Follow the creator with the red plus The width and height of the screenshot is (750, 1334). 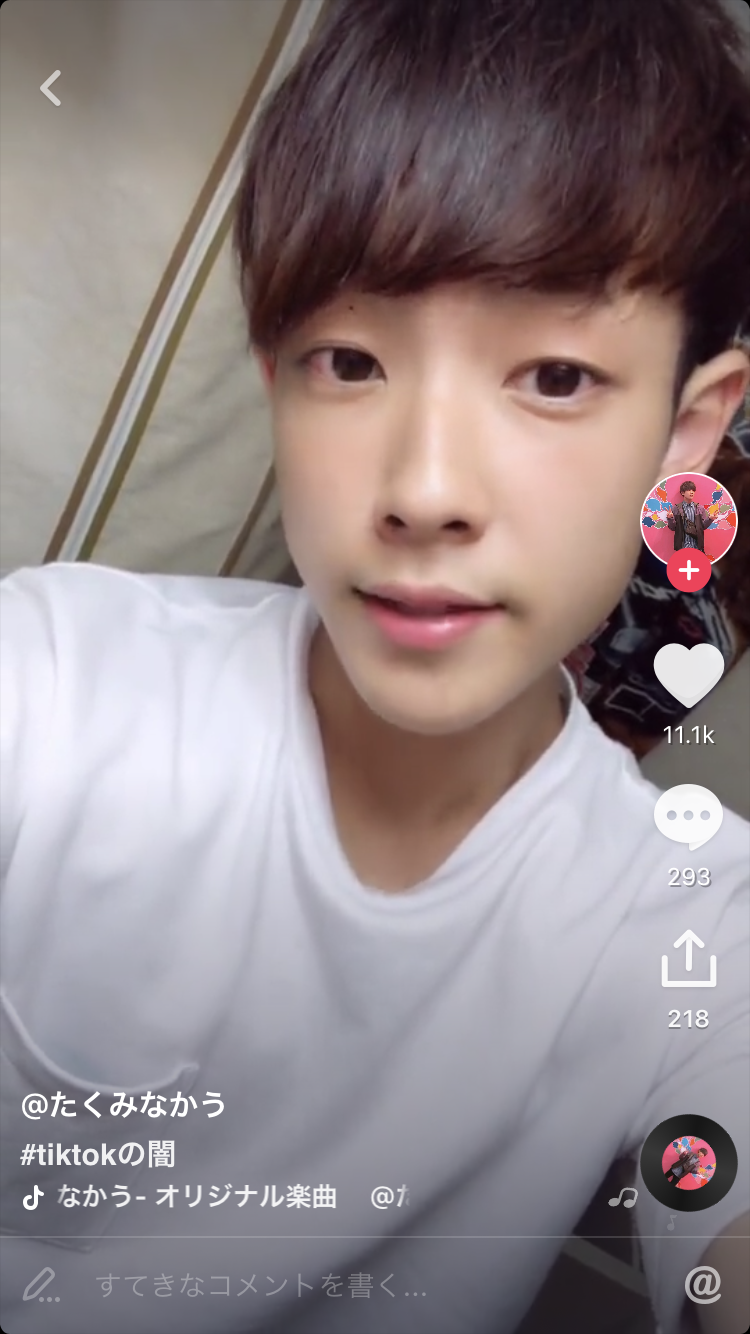click(x=689, y=573)
